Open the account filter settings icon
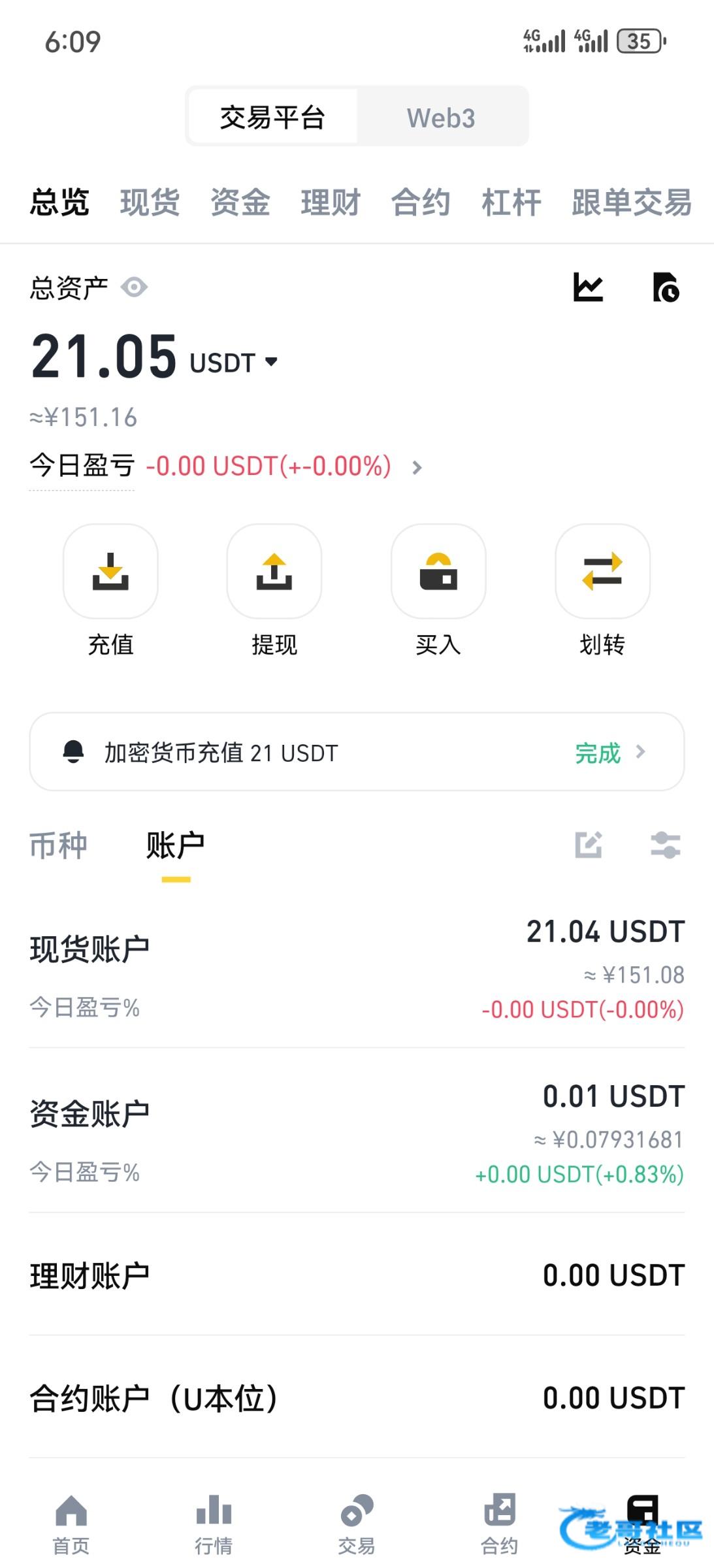 pos(666,845)
